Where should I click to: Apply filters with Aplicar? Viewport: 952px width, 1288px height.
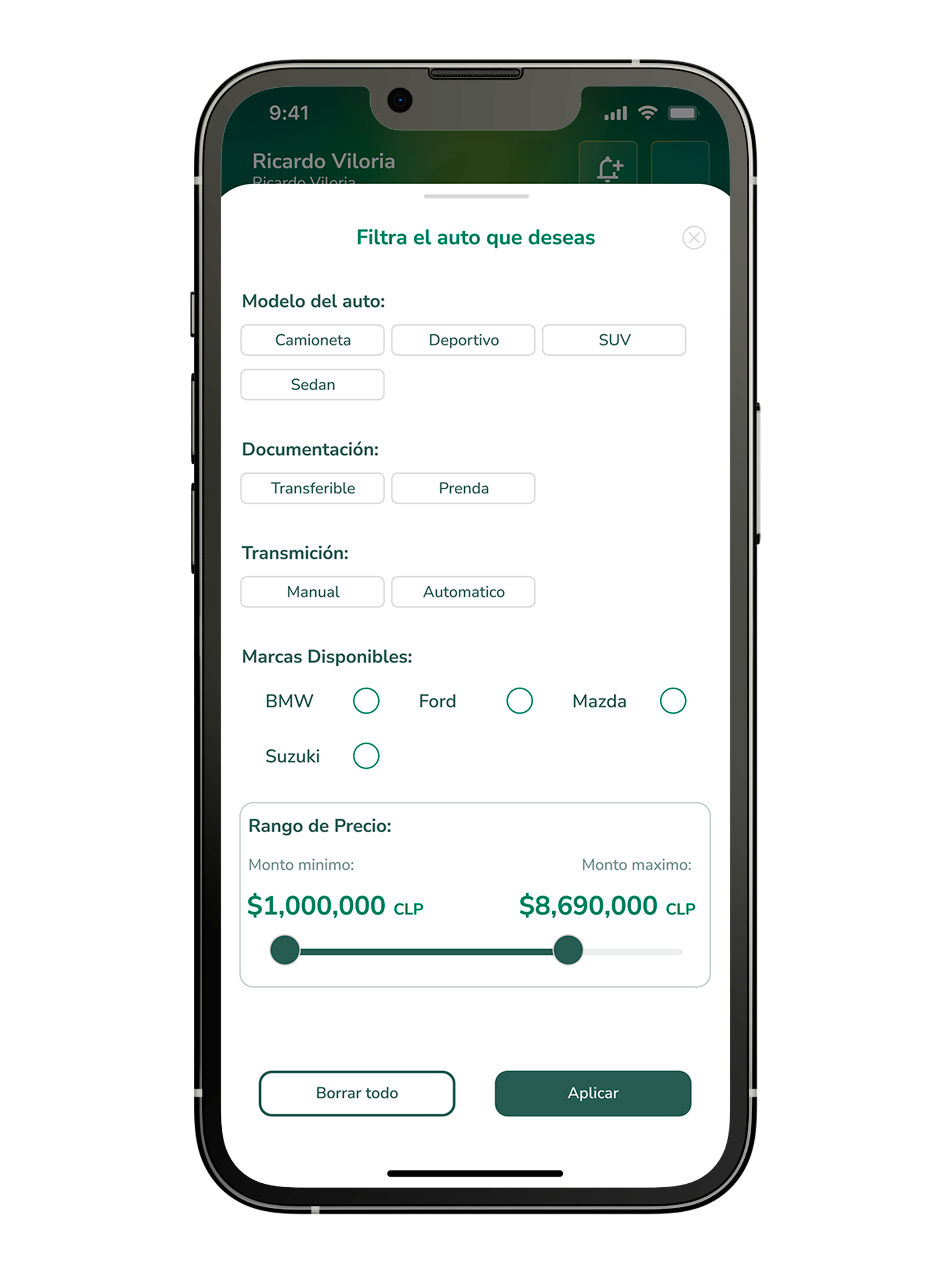pos(592,1093)
